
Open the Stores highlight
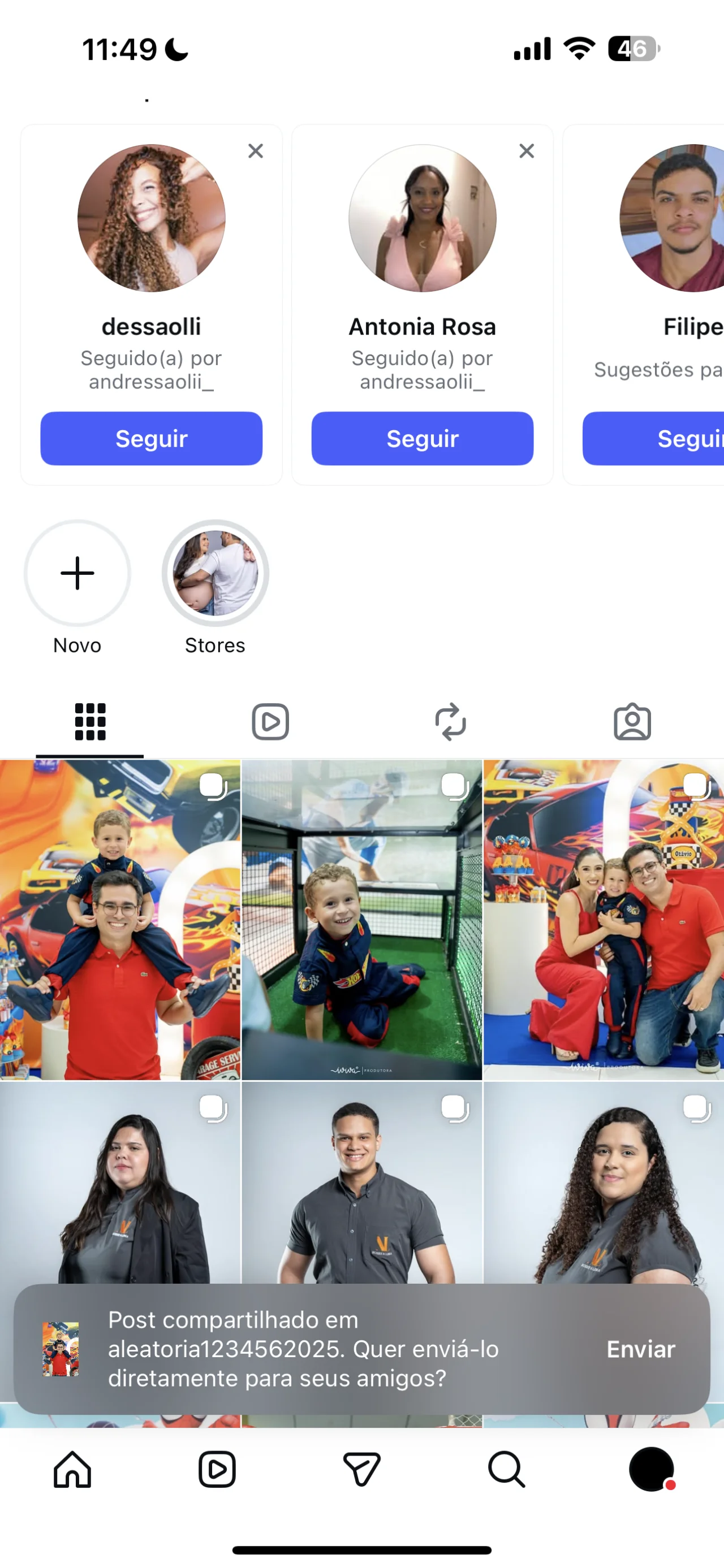tap(215, 573)
